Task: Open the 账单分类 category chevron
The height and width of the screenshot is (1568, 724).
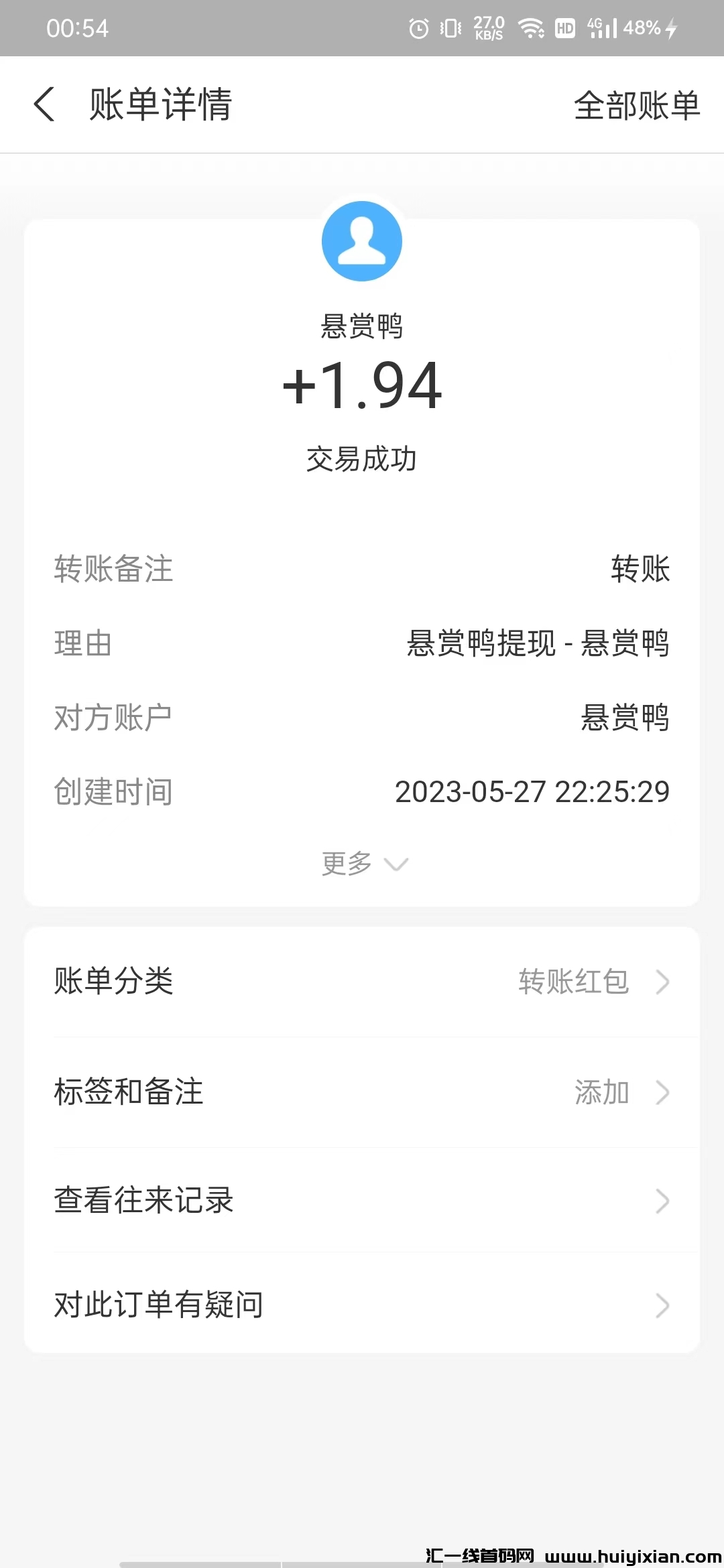Action: pyautogui.click(x=663, y=983)
